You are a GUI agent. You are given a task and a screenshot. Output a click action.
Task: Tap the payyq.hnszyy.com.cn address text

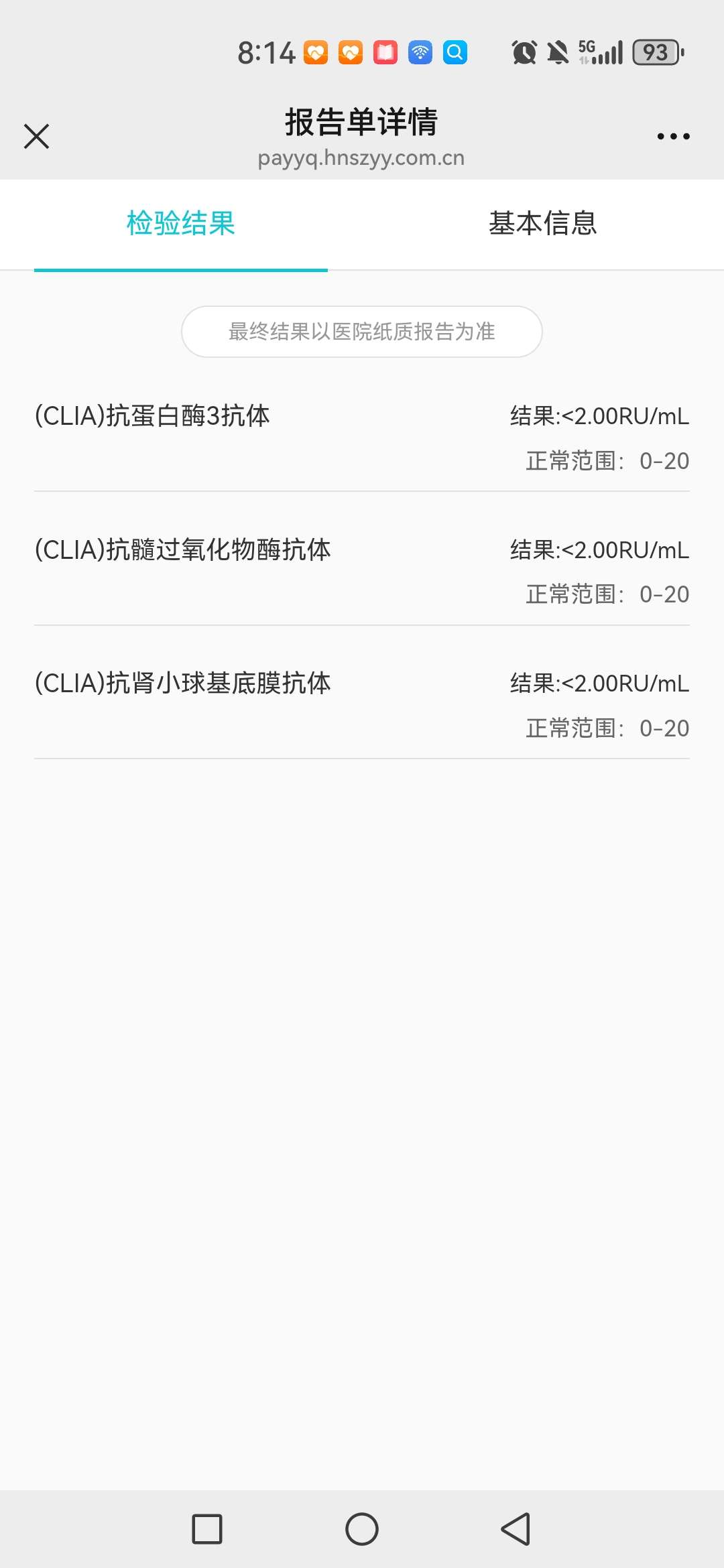click(x=362, y=158)
